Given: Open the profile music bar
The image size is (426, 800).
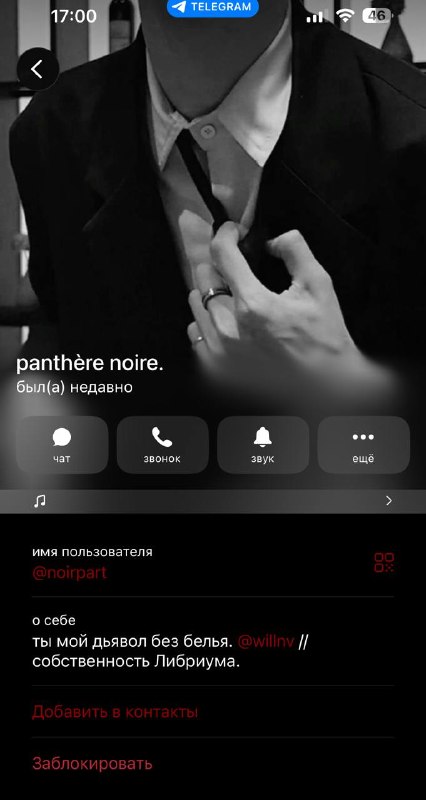Looking at the screenshot, I should pos(213,502).
